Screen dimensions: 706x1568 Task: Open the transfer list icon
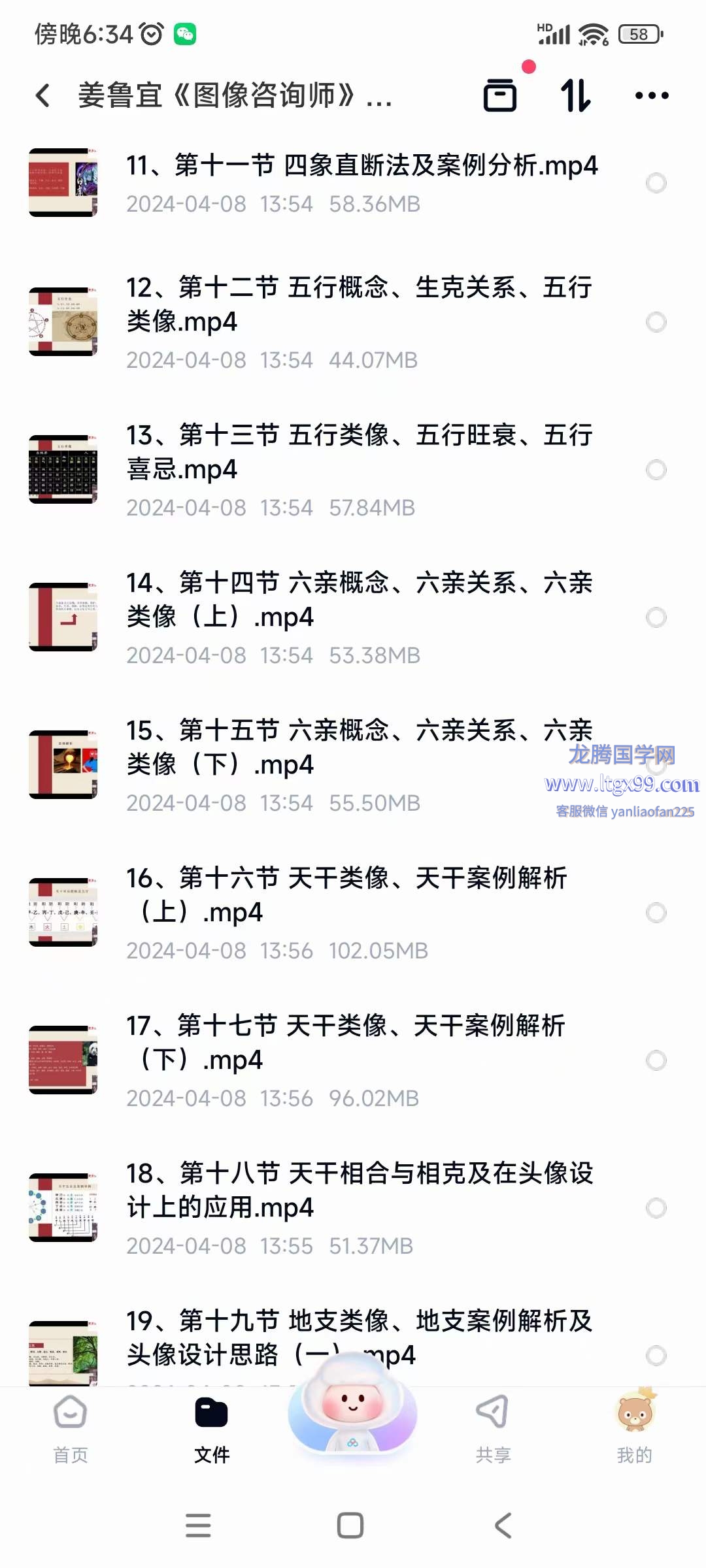coord(500,95)
